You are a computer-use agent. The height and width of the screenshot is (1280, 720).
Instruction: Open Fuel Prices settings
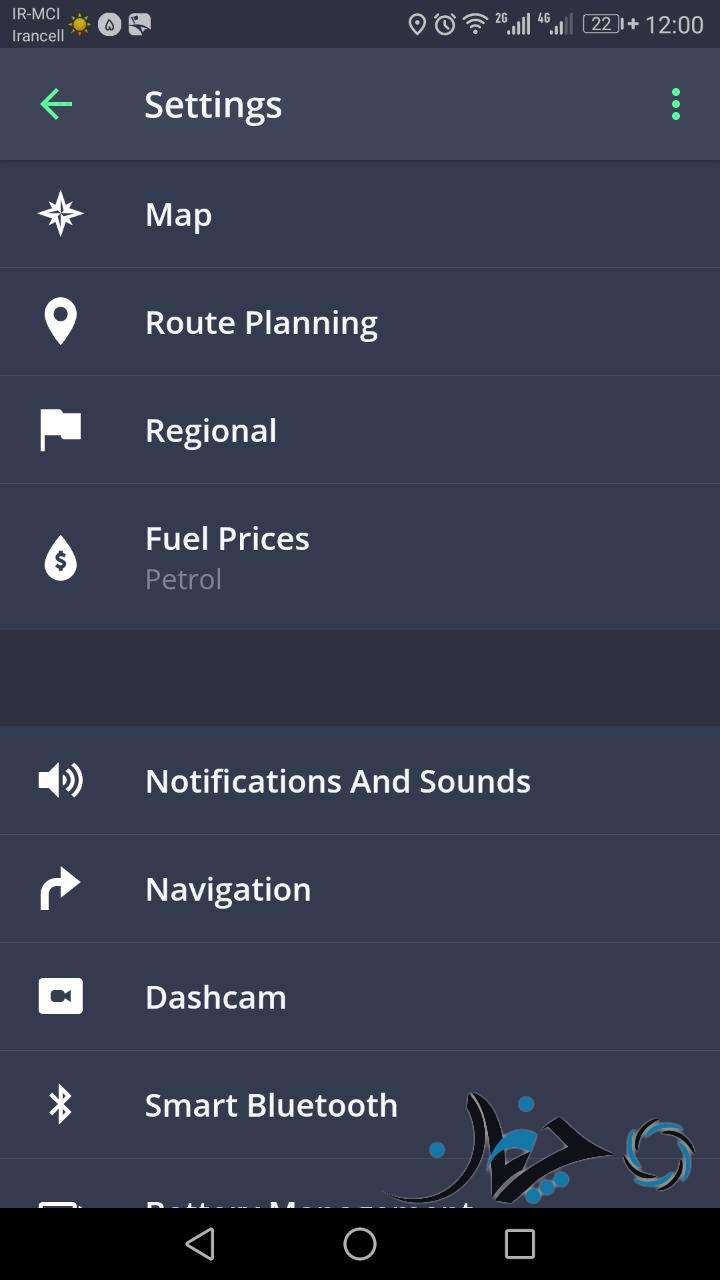[360, 557]
